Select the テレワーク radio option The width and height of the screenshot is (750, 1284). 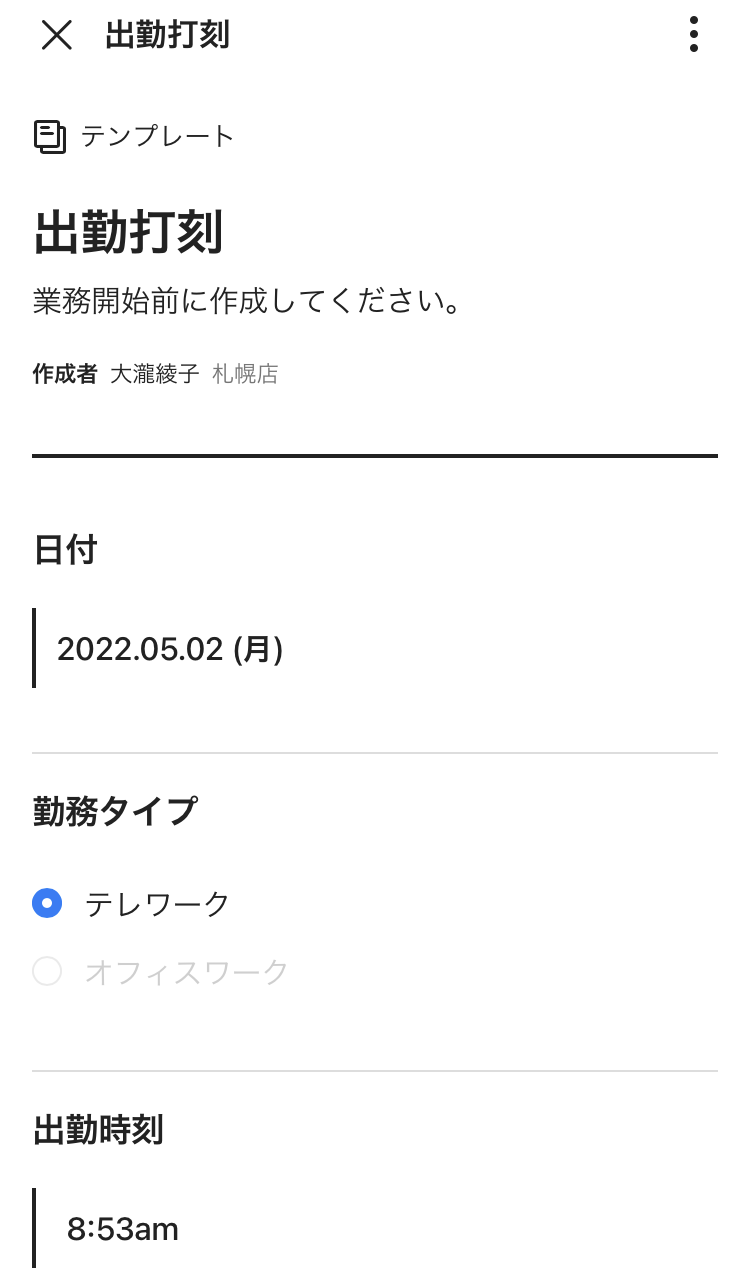click(x=47, y=904)
